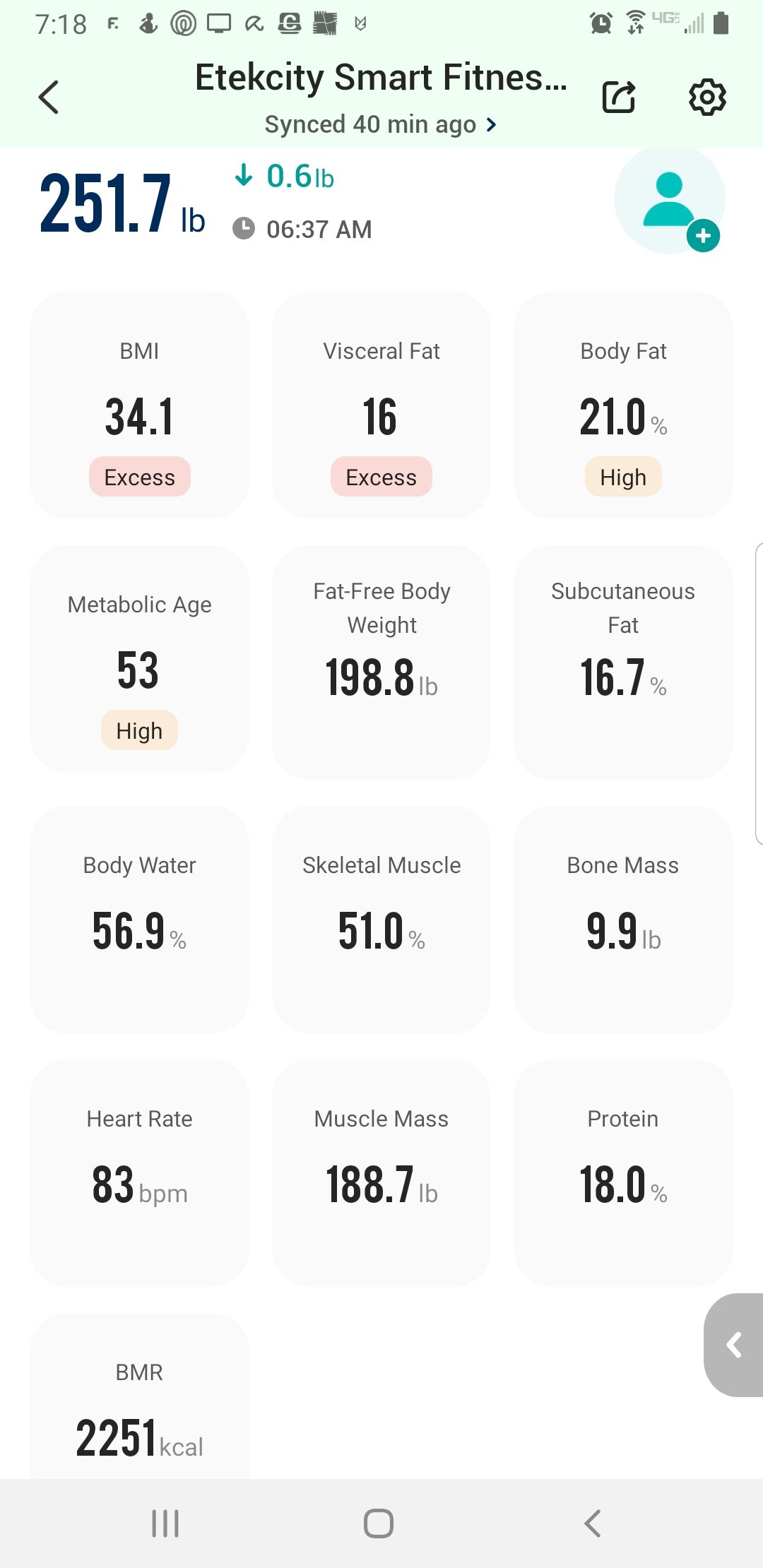Screen dimensions: 763x1568
Task: Select the Protein card
Action: pos(623,1173)
